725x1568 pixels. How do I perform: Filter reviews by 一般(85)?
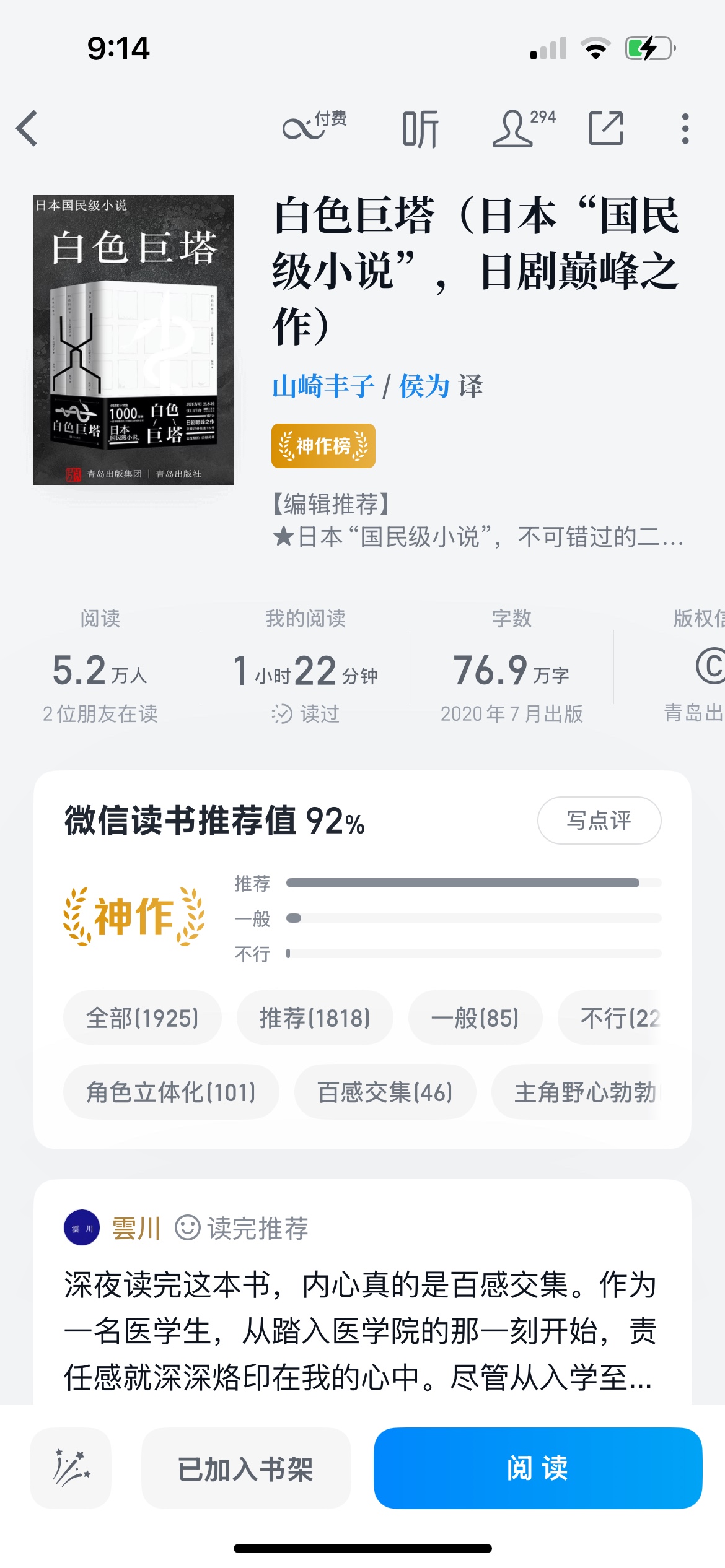click(475, 1017)
